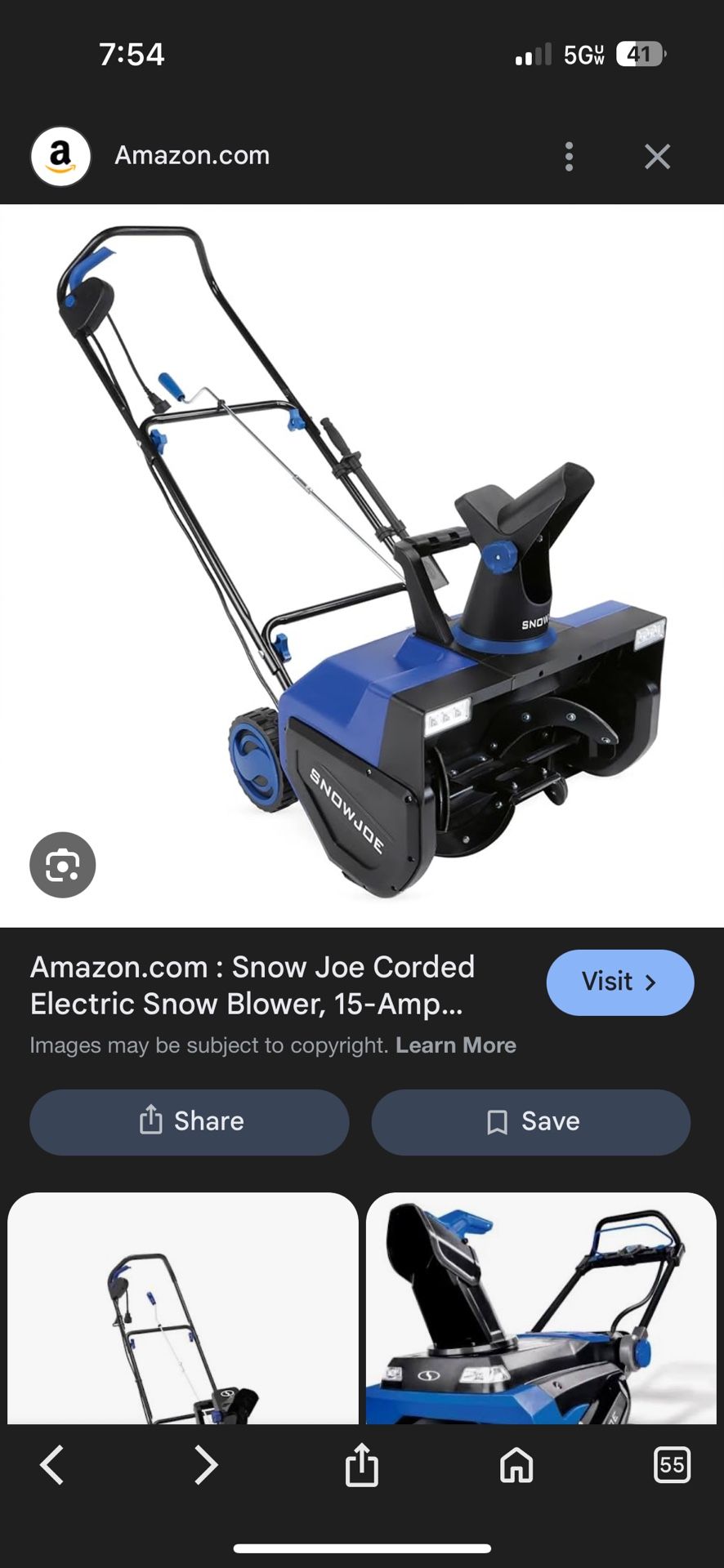
Task: Go forward in browser history
Action: pos(206,1465)
